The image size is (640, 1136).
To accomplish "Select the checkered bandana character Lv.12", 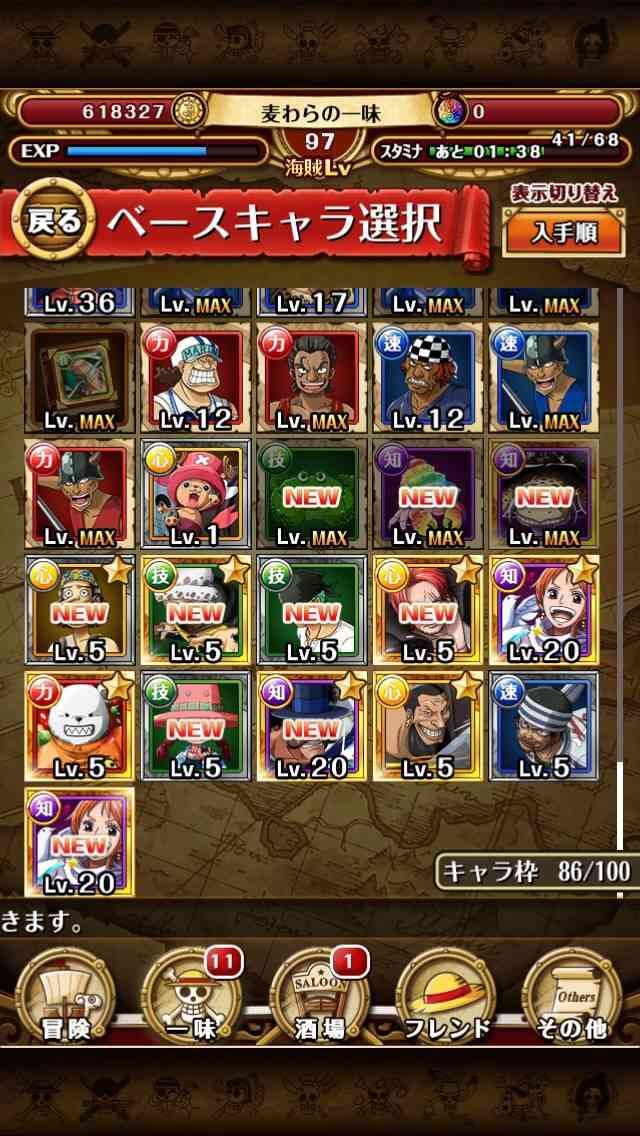I will (x=428, y=377).
